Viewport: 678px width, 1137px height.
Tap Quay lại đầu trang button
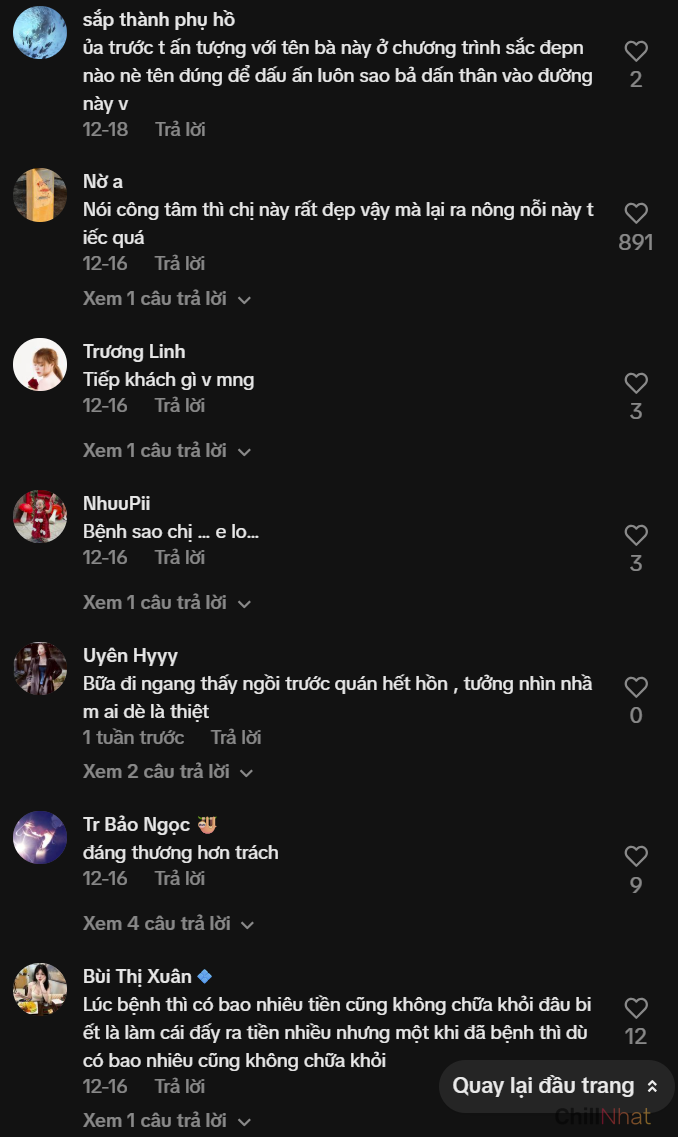555,1086
